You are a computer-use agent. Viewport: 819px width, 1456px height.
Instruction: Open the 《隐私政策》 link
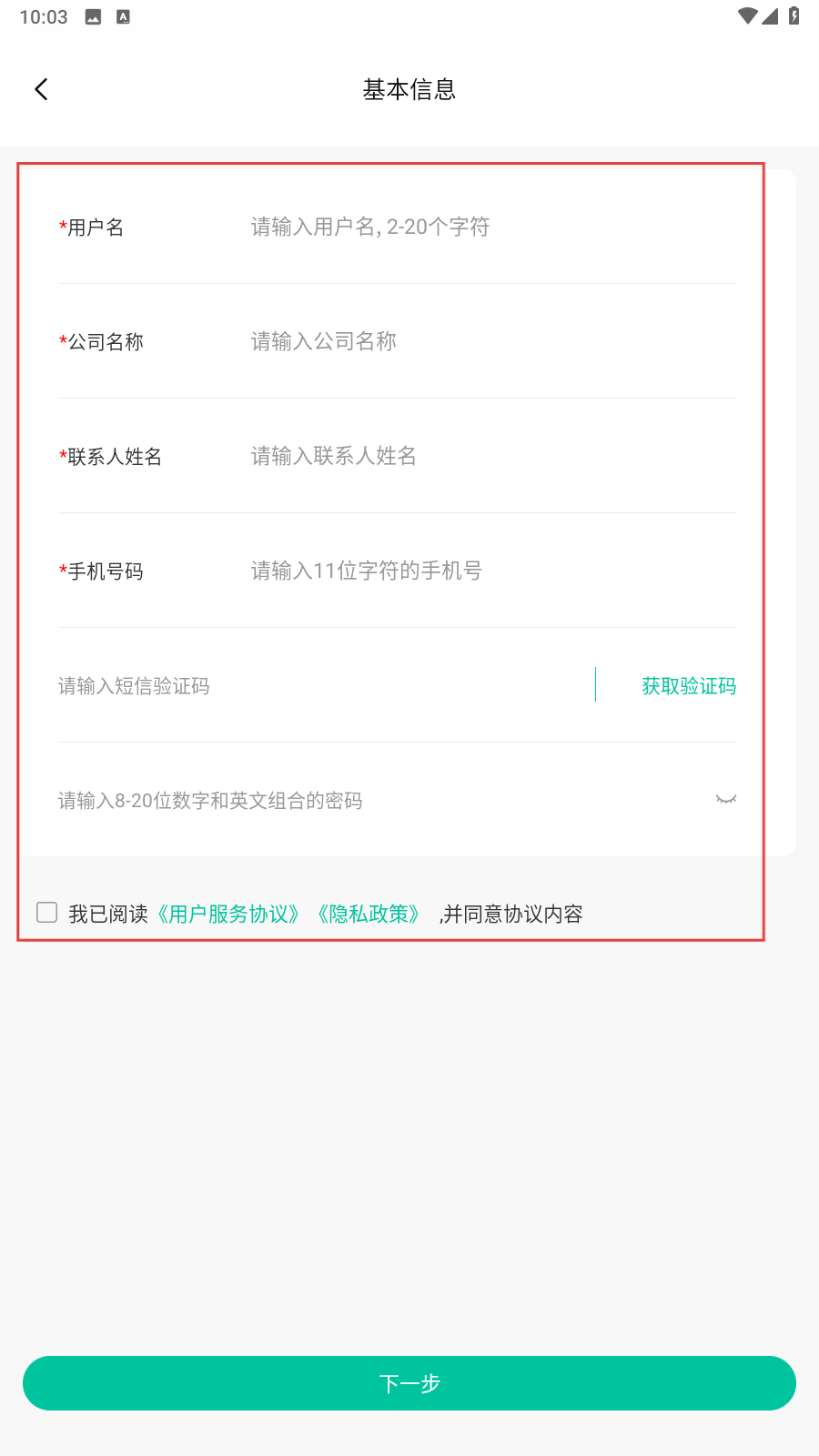tap(368, 914)
